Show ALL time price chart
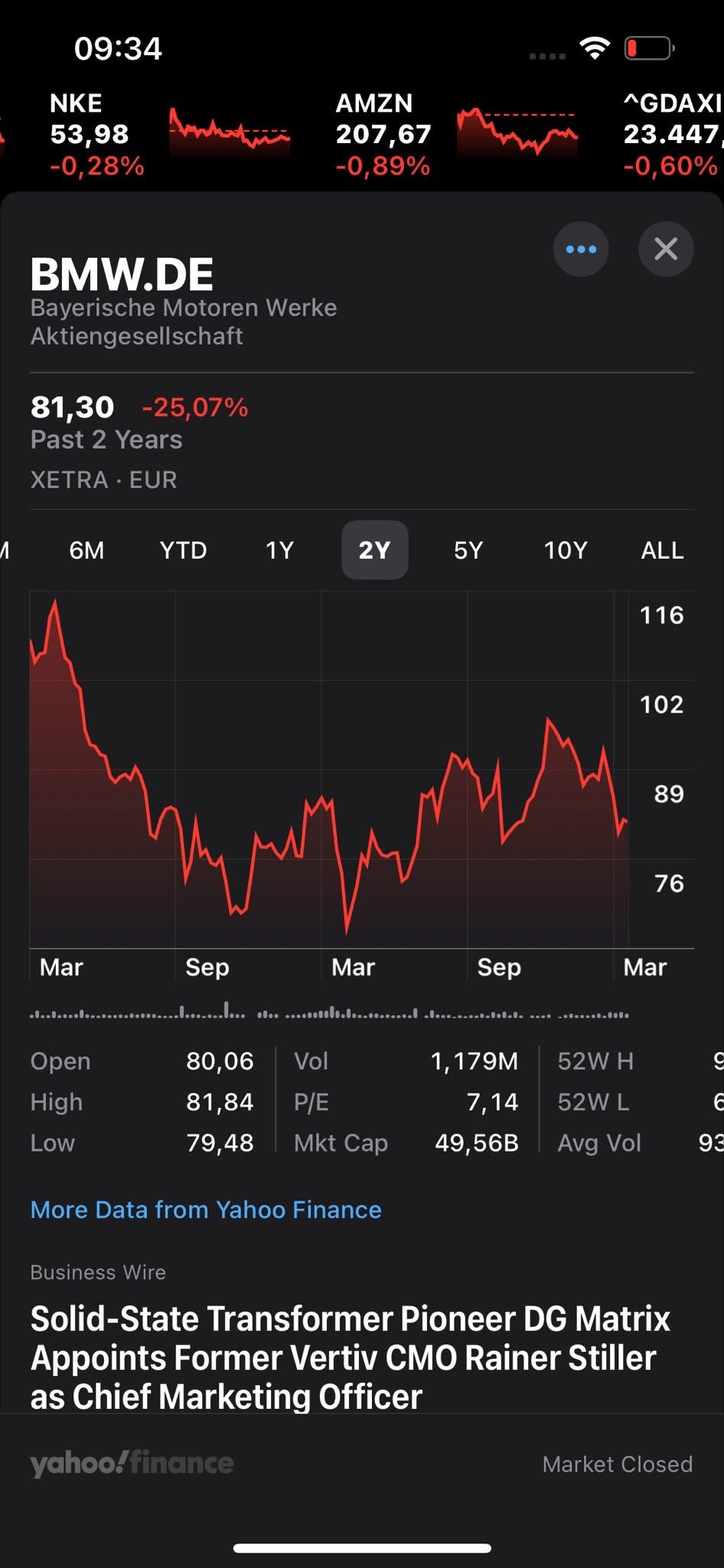724x1568 pixels. [x=662, y=550]
